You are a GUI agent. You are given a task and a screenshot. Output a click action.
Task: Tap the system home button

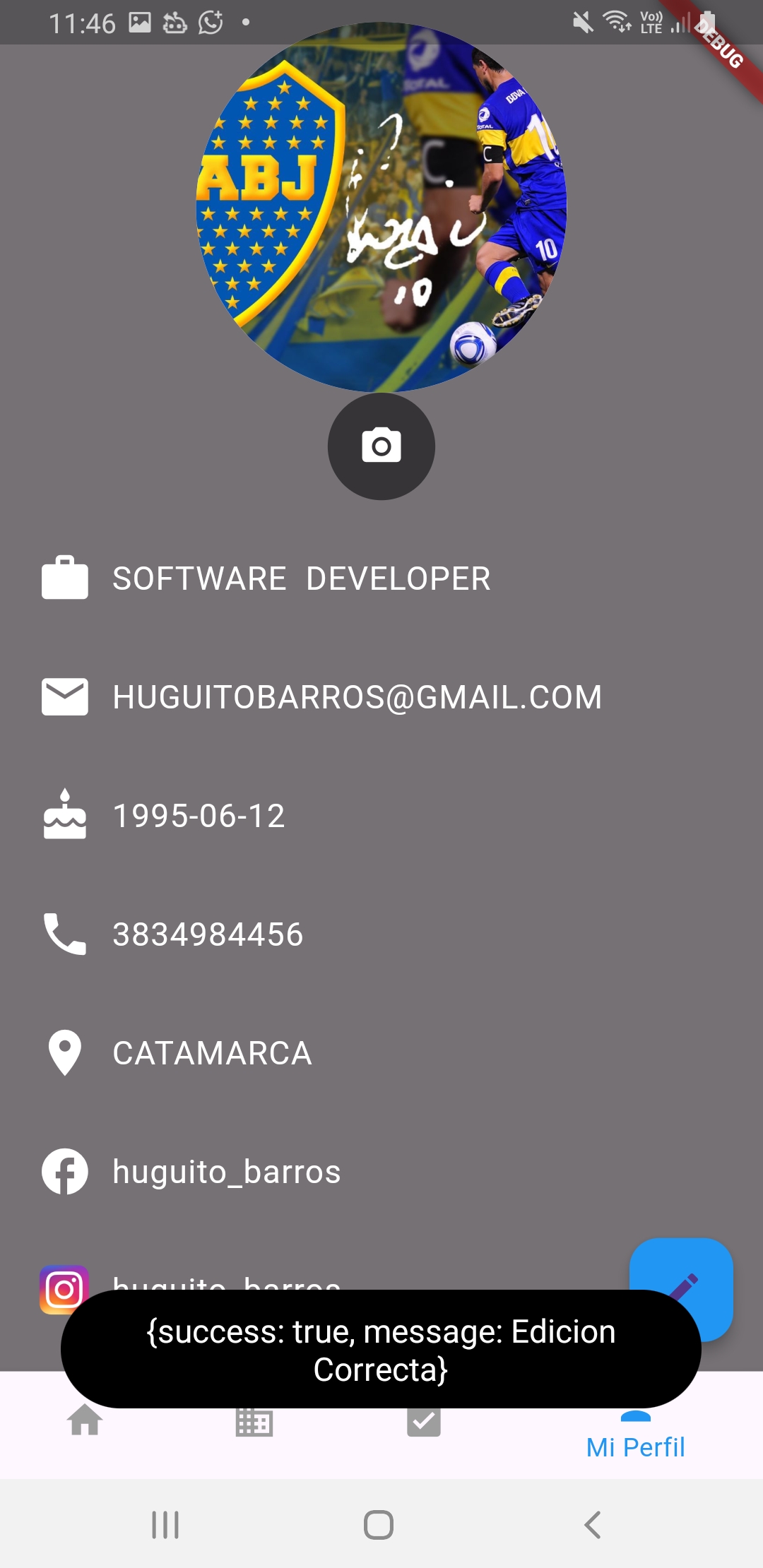379,1525
